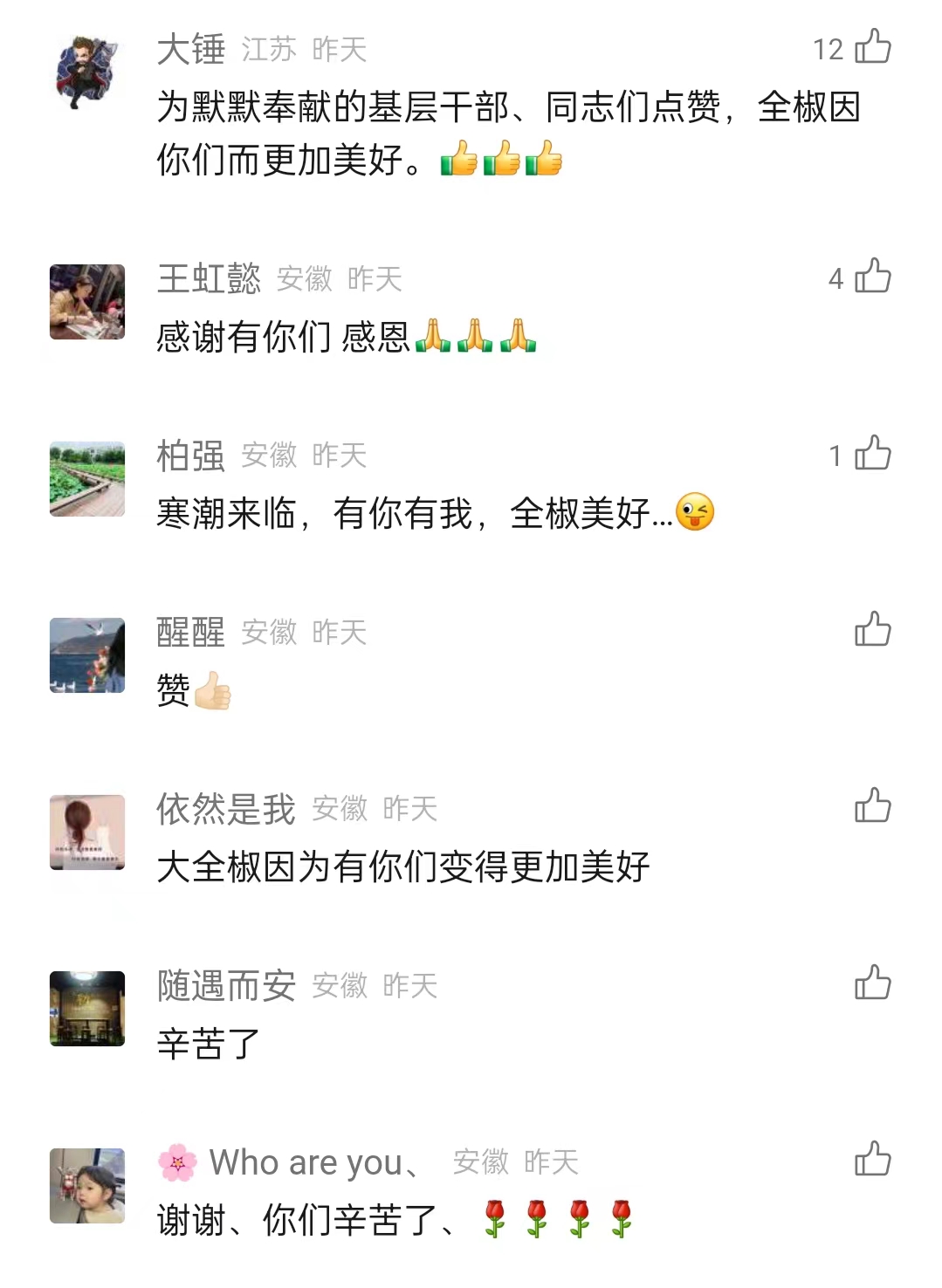Screen dimensions: 942x1288
Task: Open 依然是我's profile avatar
Action: [87, 832]
